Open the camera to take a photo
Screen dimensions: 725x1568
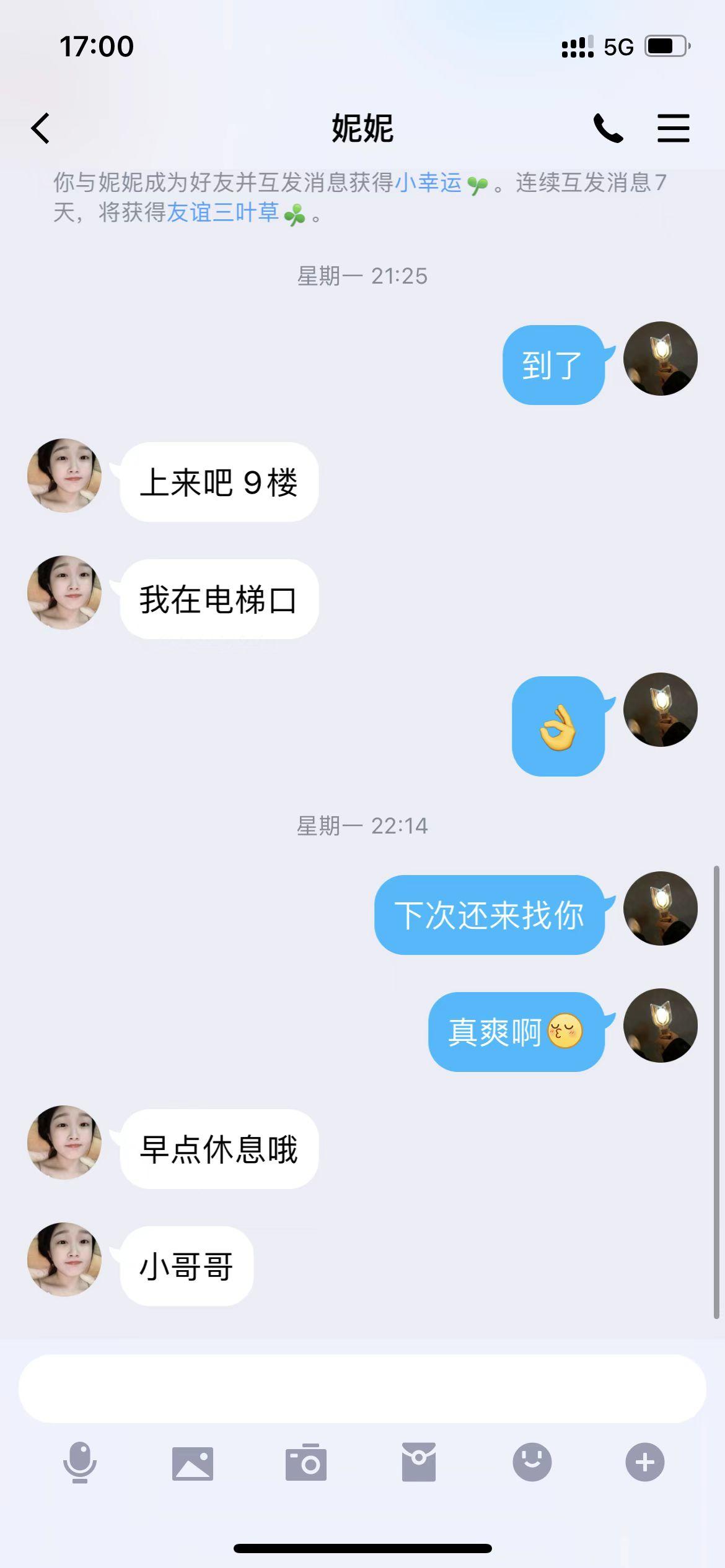point(305,1463)
